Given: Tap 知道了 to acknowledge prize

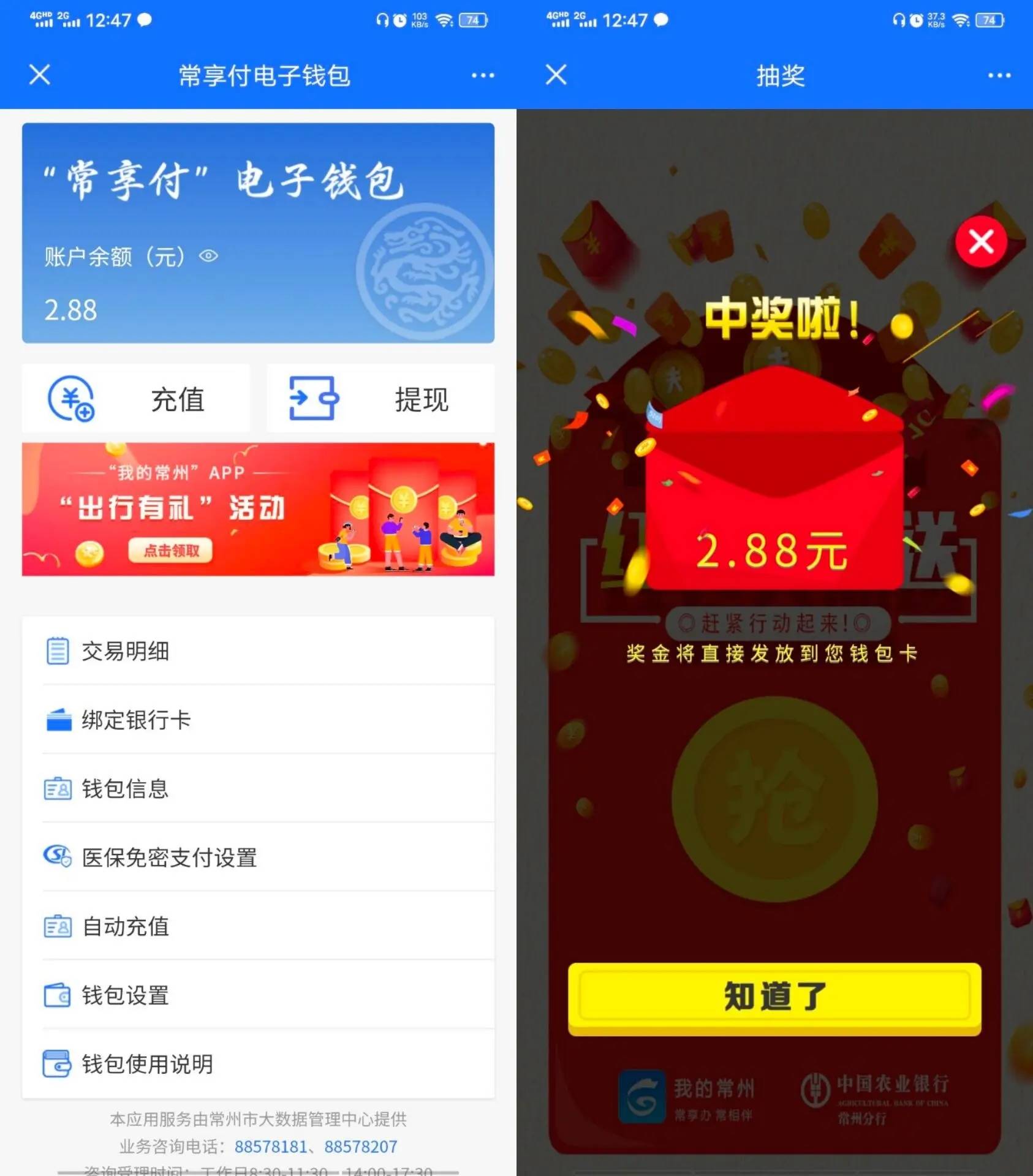Looking at the screenshot, I should coord(774,997).
